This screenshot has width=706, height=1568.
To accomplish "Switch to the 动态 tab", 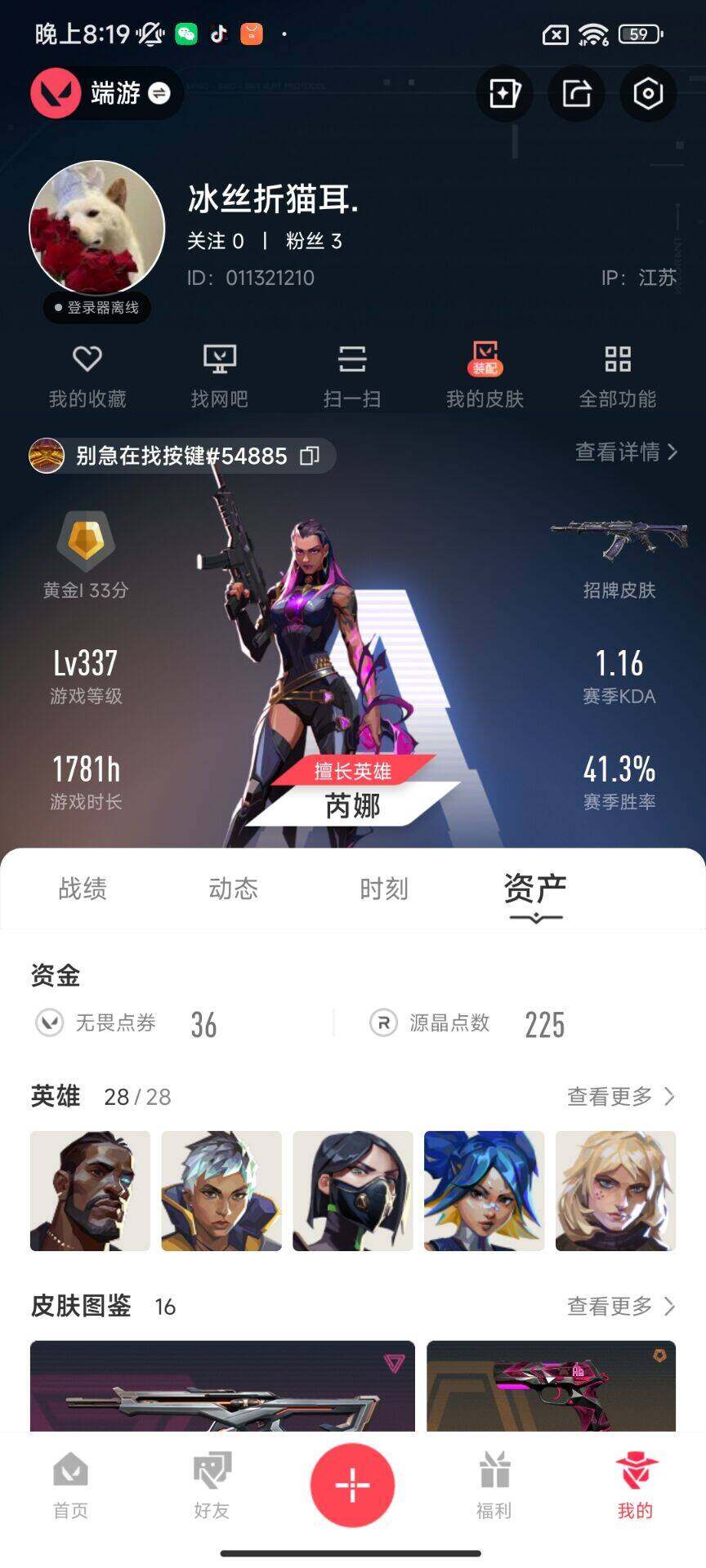I will pos(235,889).
